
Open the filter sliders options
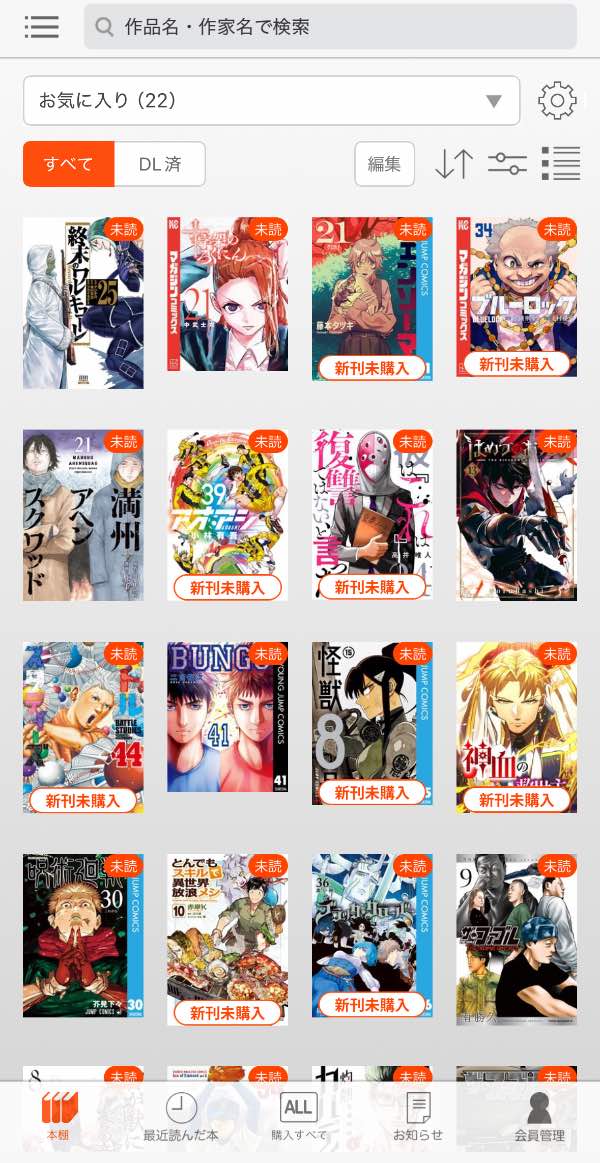point(507,164)
